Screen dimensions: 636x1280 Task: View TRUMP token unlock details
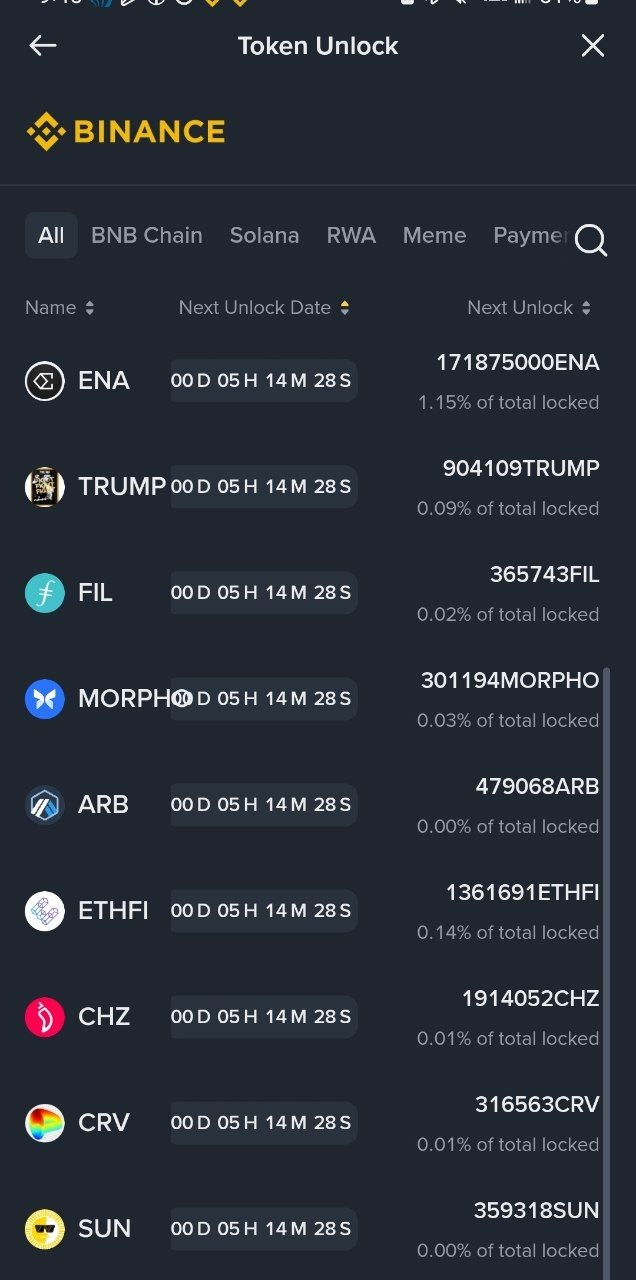(121, 487)
